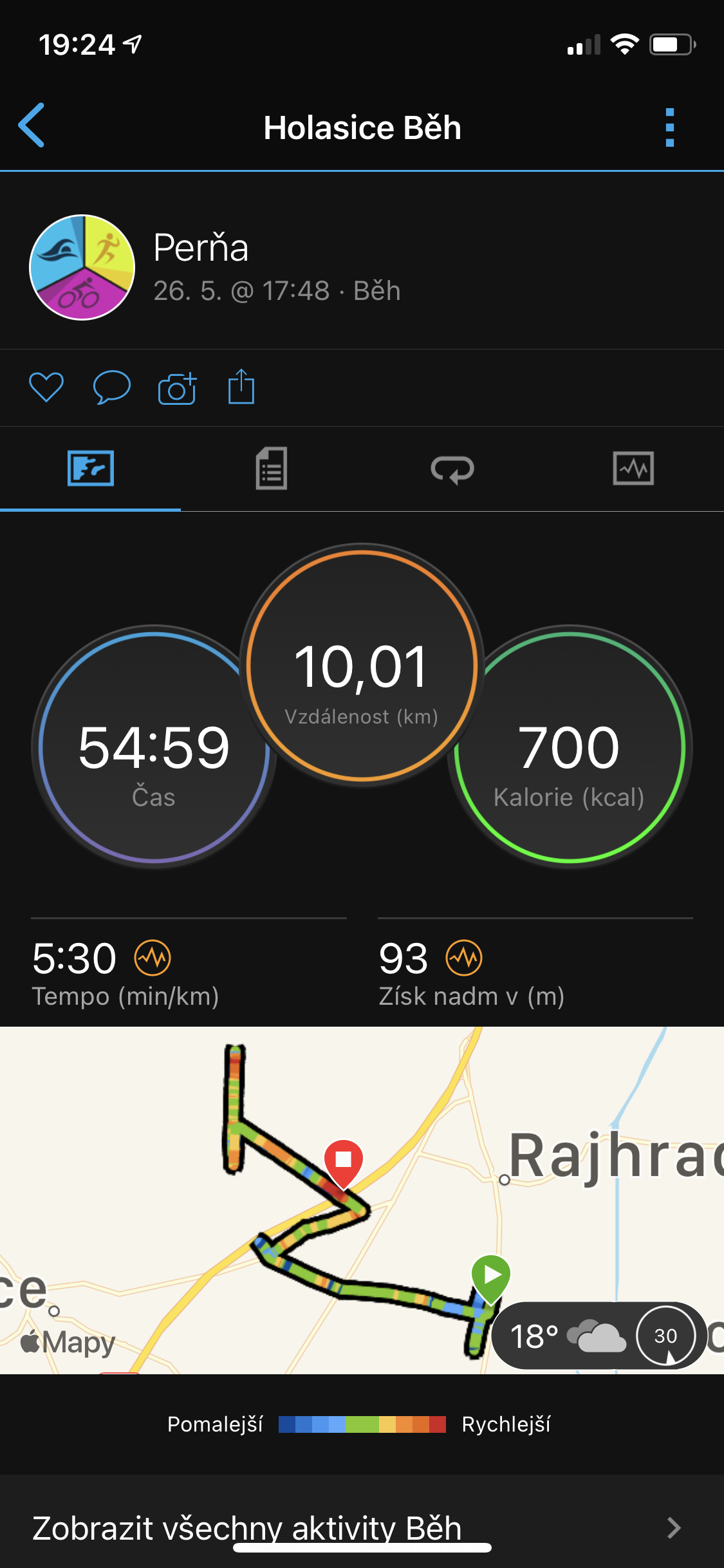Like this activity with the heart icon
The height and width of the screenshot is (1568, 724).
(x=46, y=387)
